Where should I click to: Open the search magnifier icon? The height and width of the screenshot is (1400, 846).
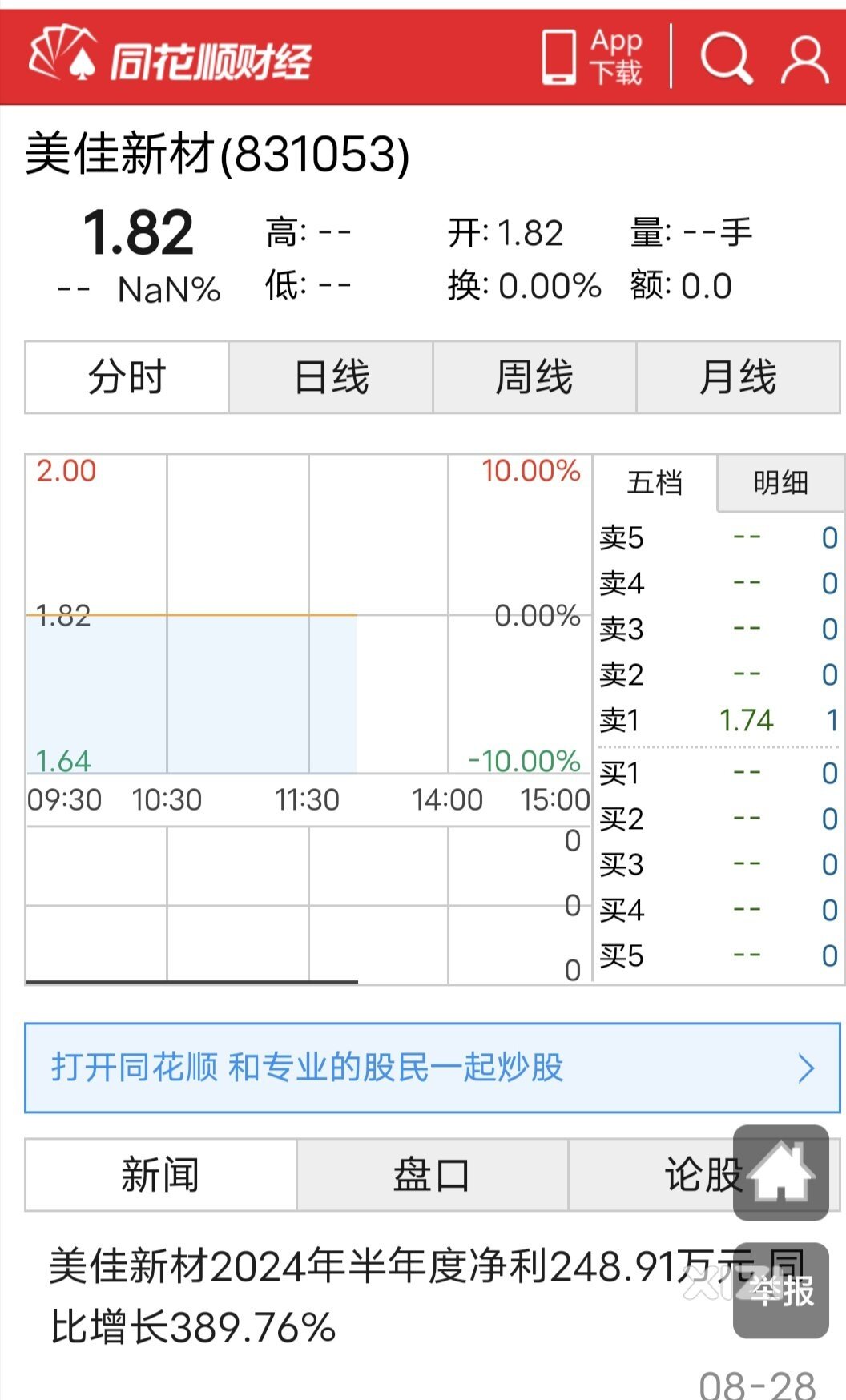pyautogui.click(x=726, y=57)
